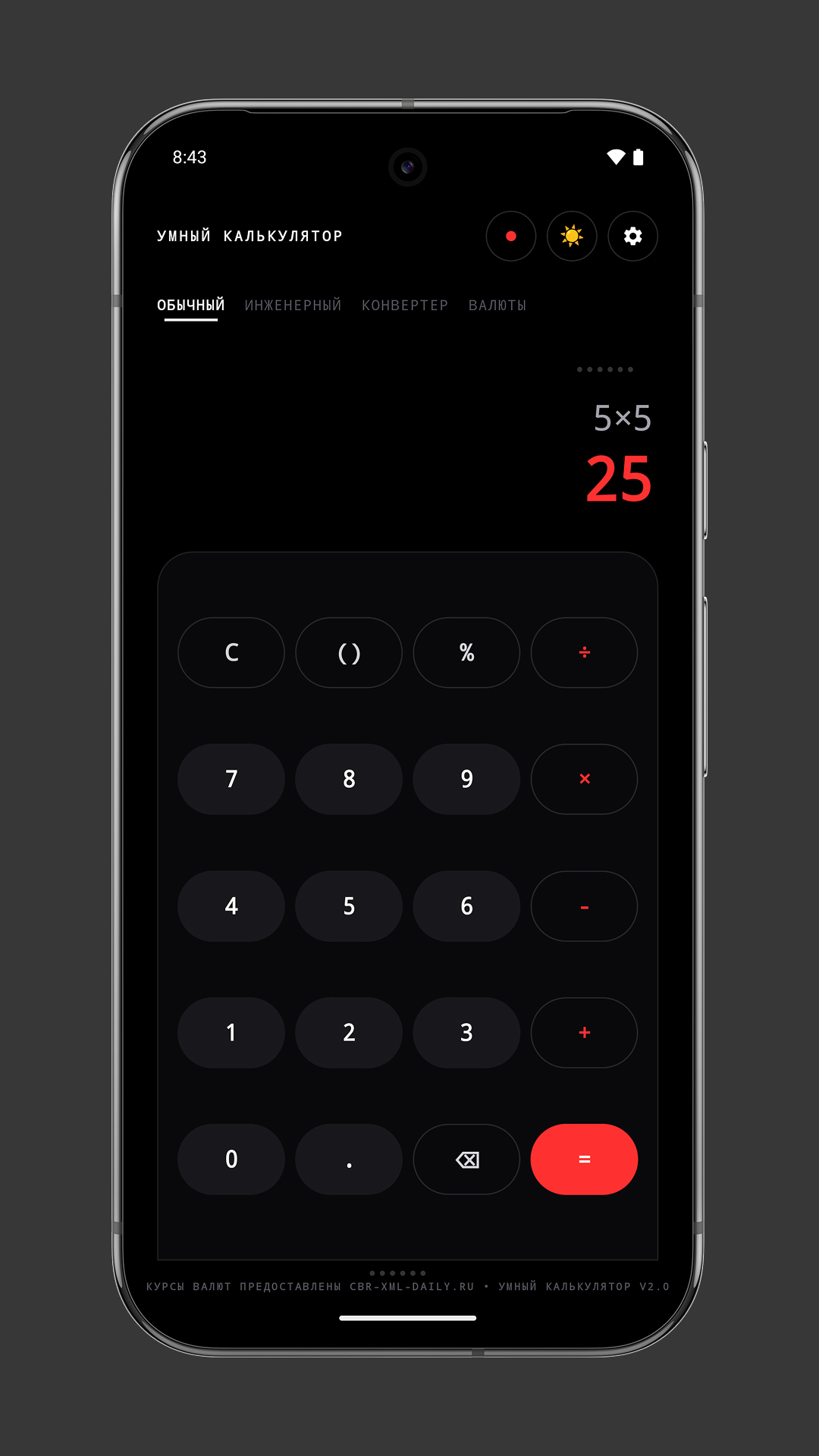Insert parentheses with the ( ) key
The height and width of the screenshot is (1456, 819).
349,652
